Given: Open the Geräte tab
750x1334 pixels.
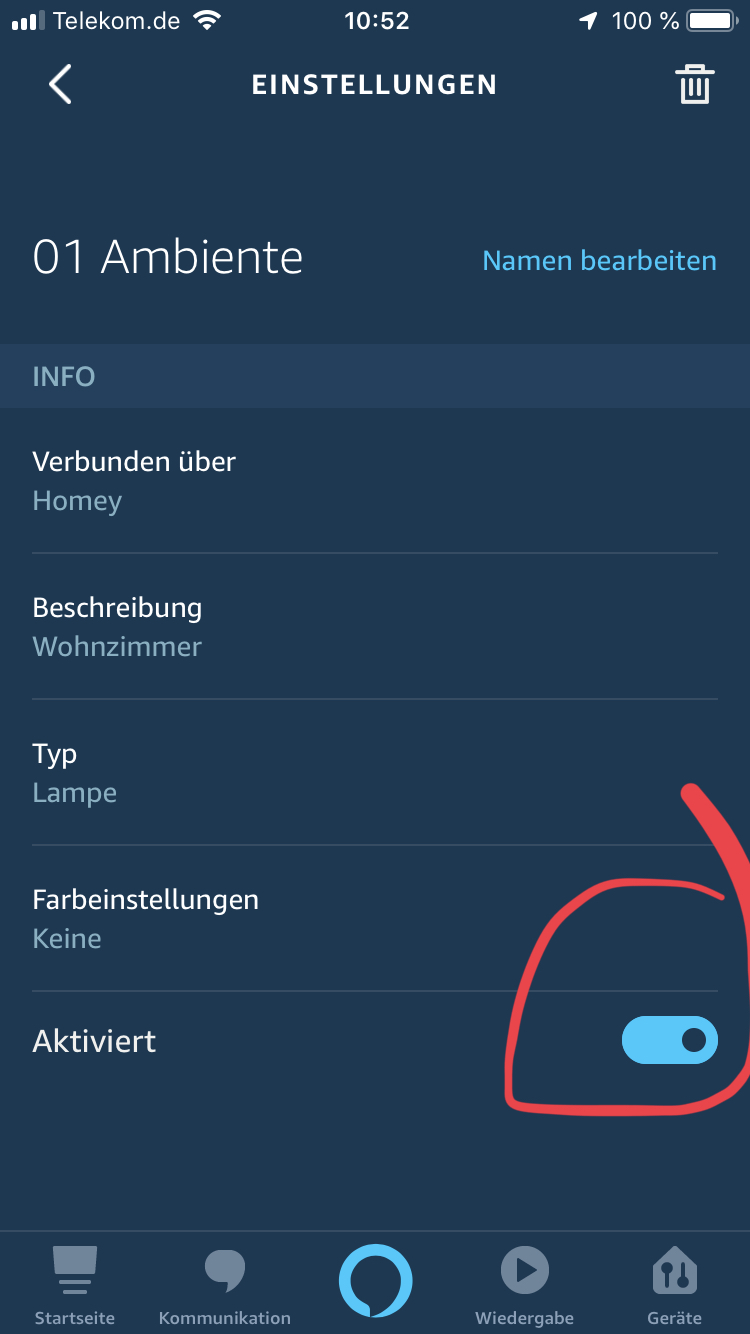Looking at the screenshot, I should 675,1285.
